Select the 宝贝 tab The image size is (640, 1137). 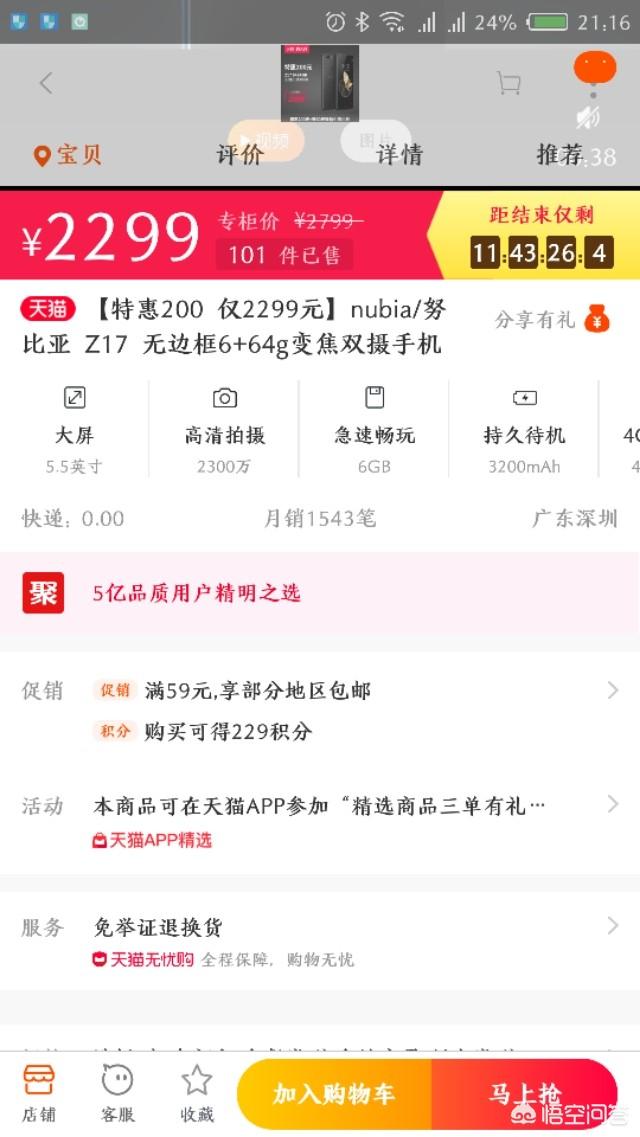68,155
